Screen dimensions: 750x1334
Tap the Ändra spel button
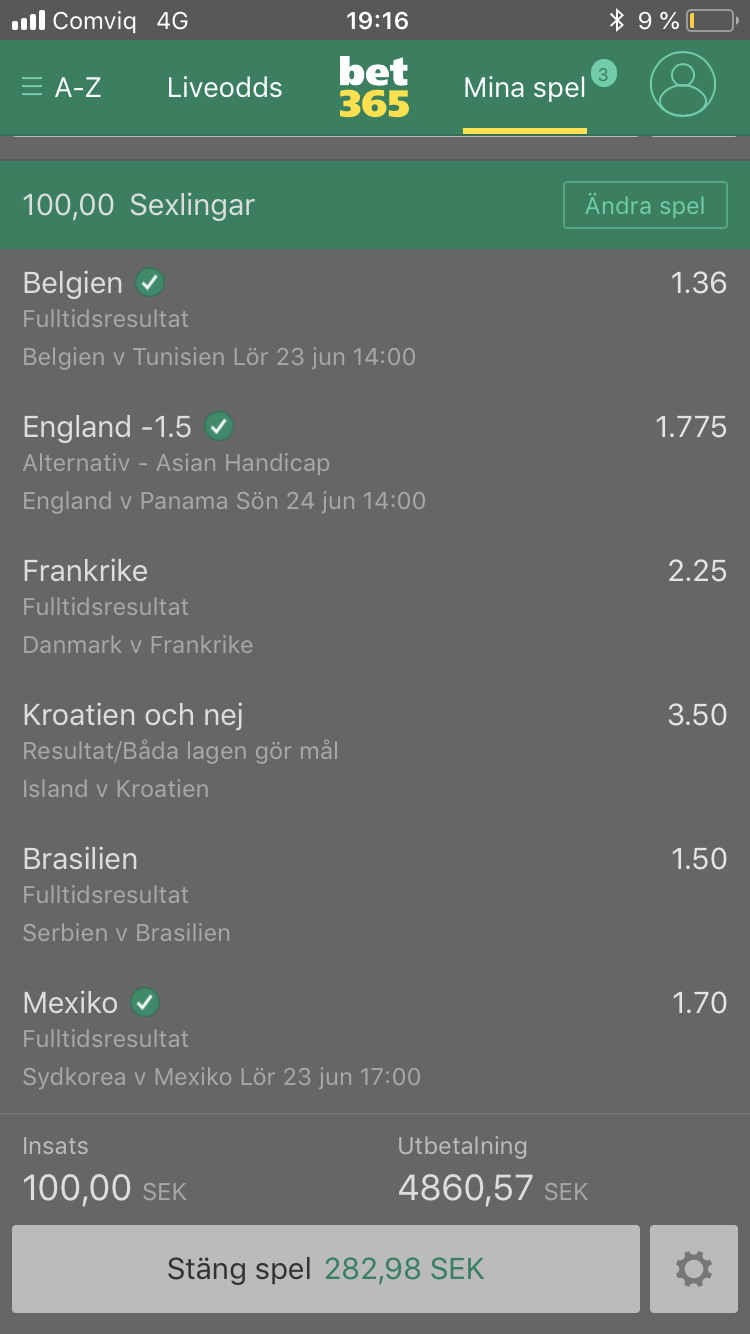click(645, 206)
